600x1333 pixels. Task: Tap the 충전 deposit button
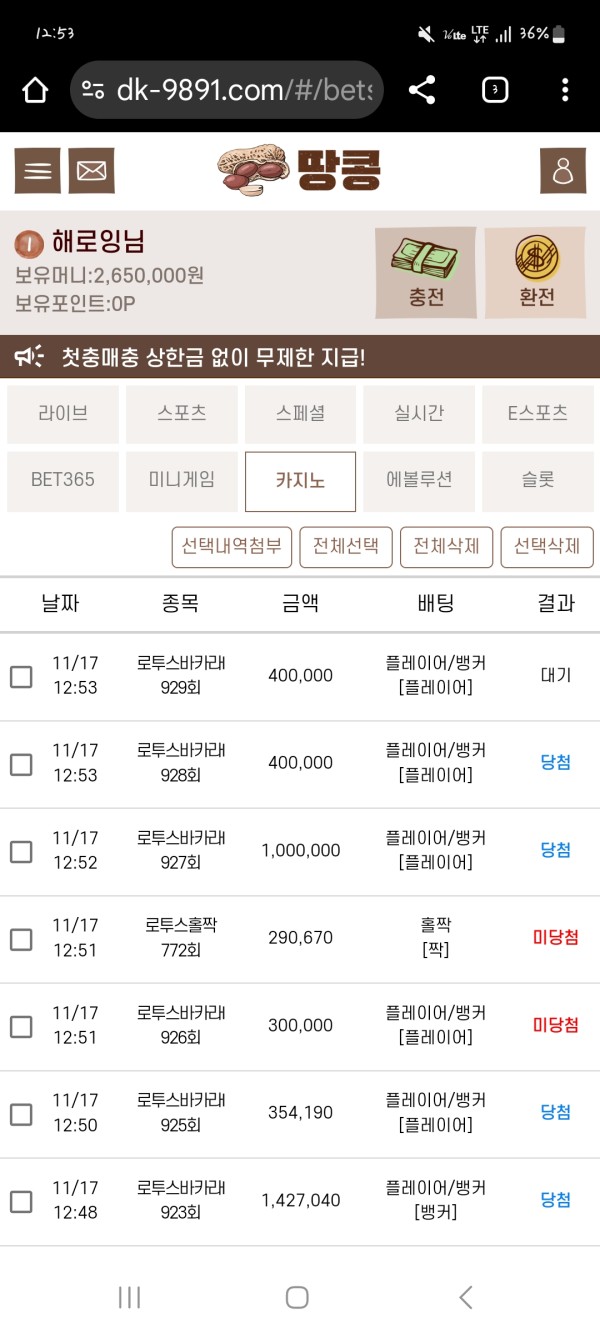(426, 273)
